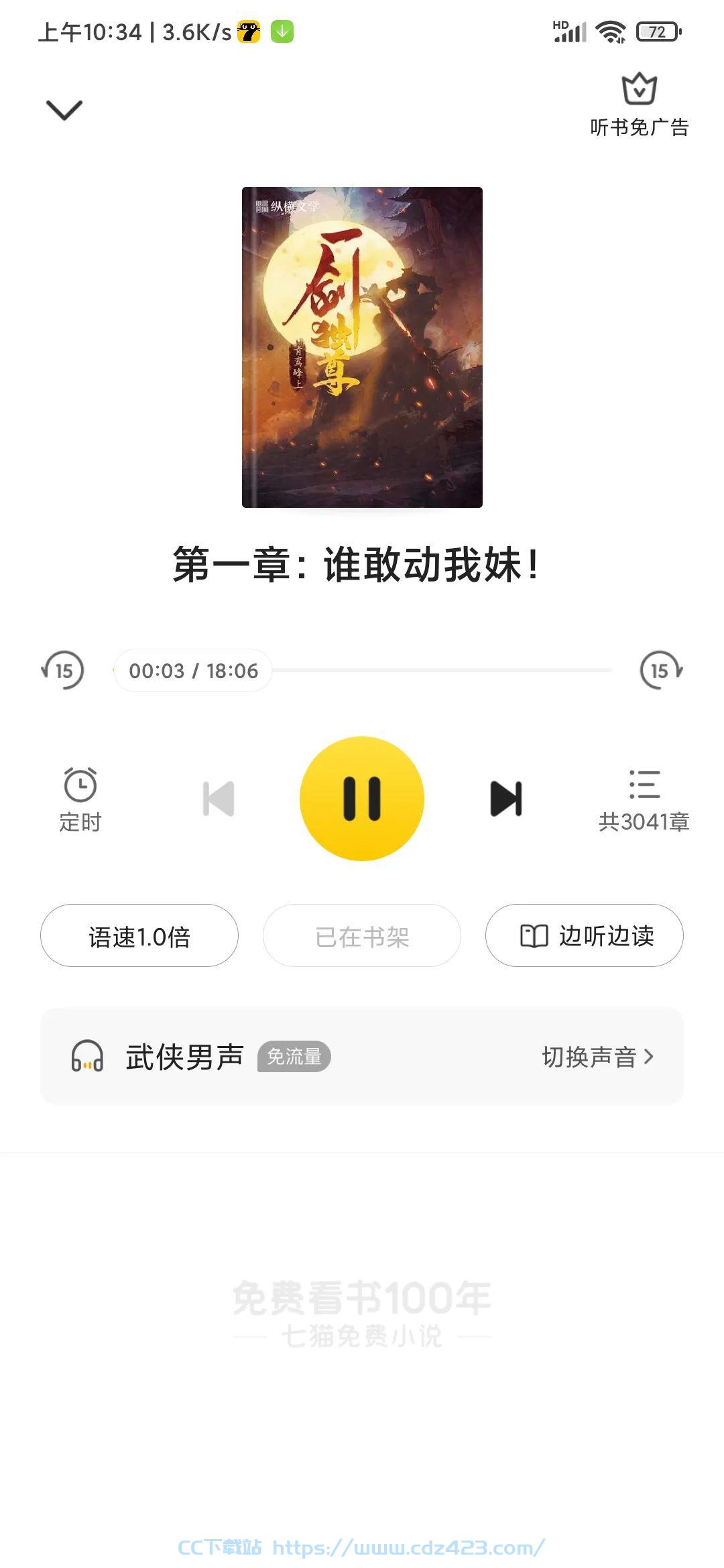
Task: Tap the playback progress bar
Action: point(362,670)
